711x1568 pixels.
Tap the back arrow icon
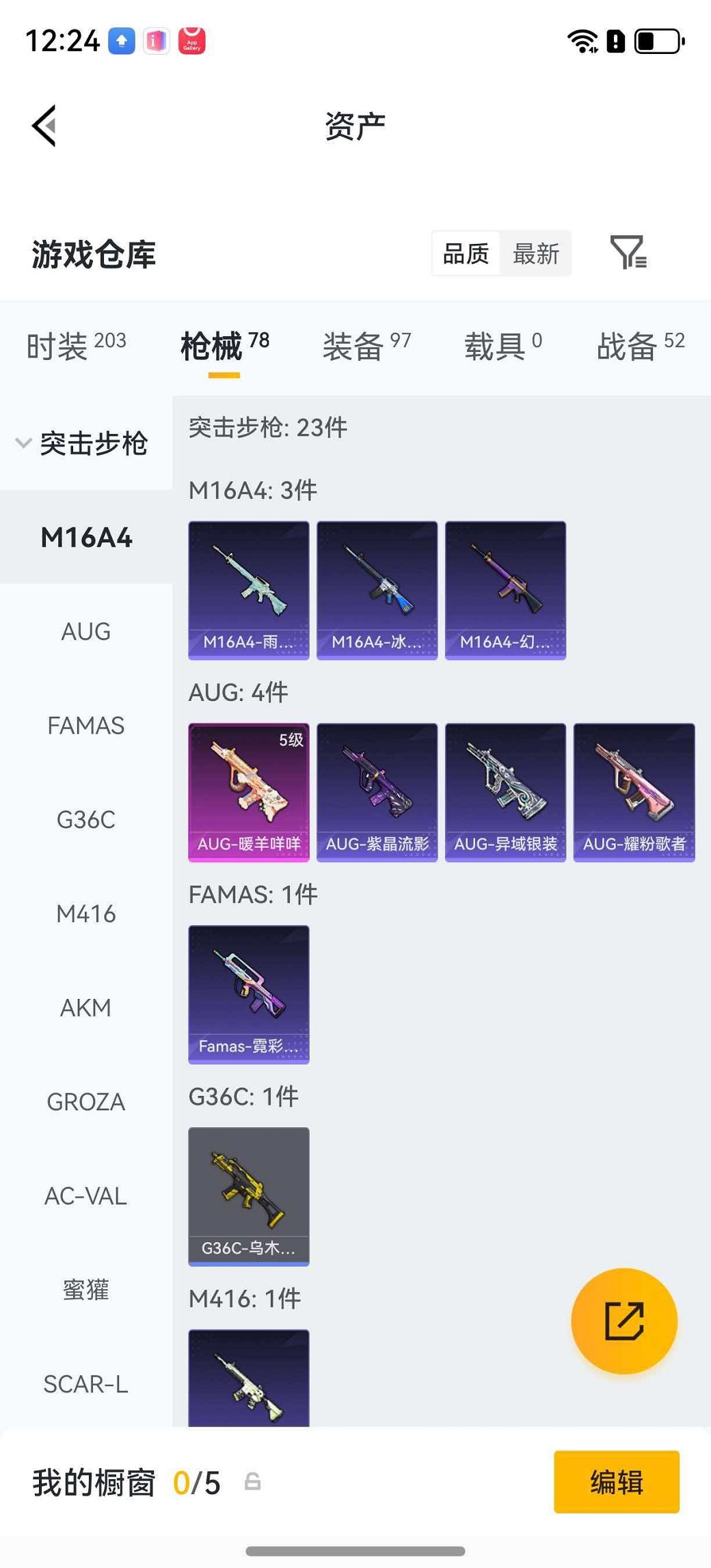coord(44,125)
